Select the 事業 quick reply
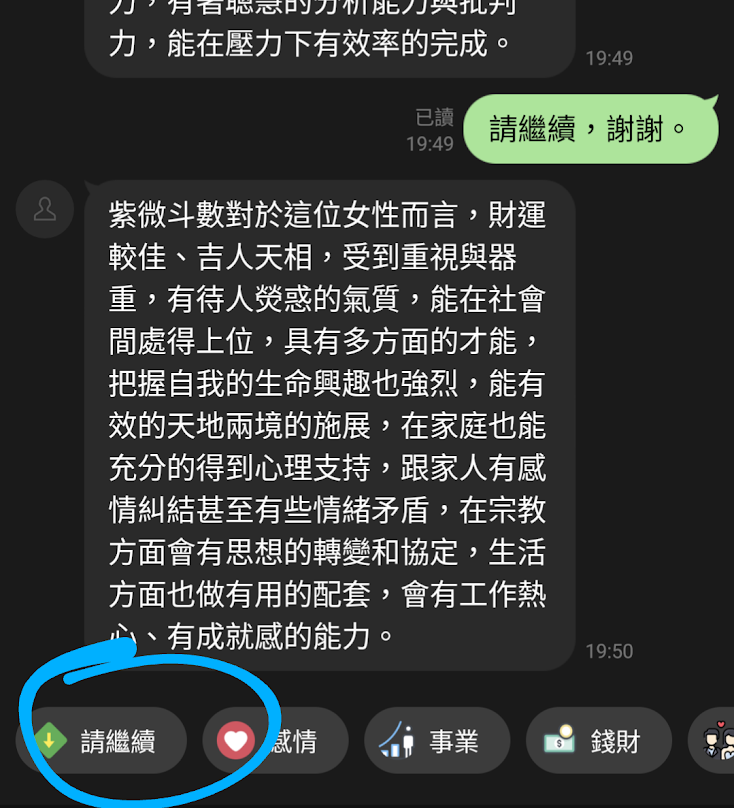Image resolution: width=734 pixels, height=808 pixels. [437, 740]
